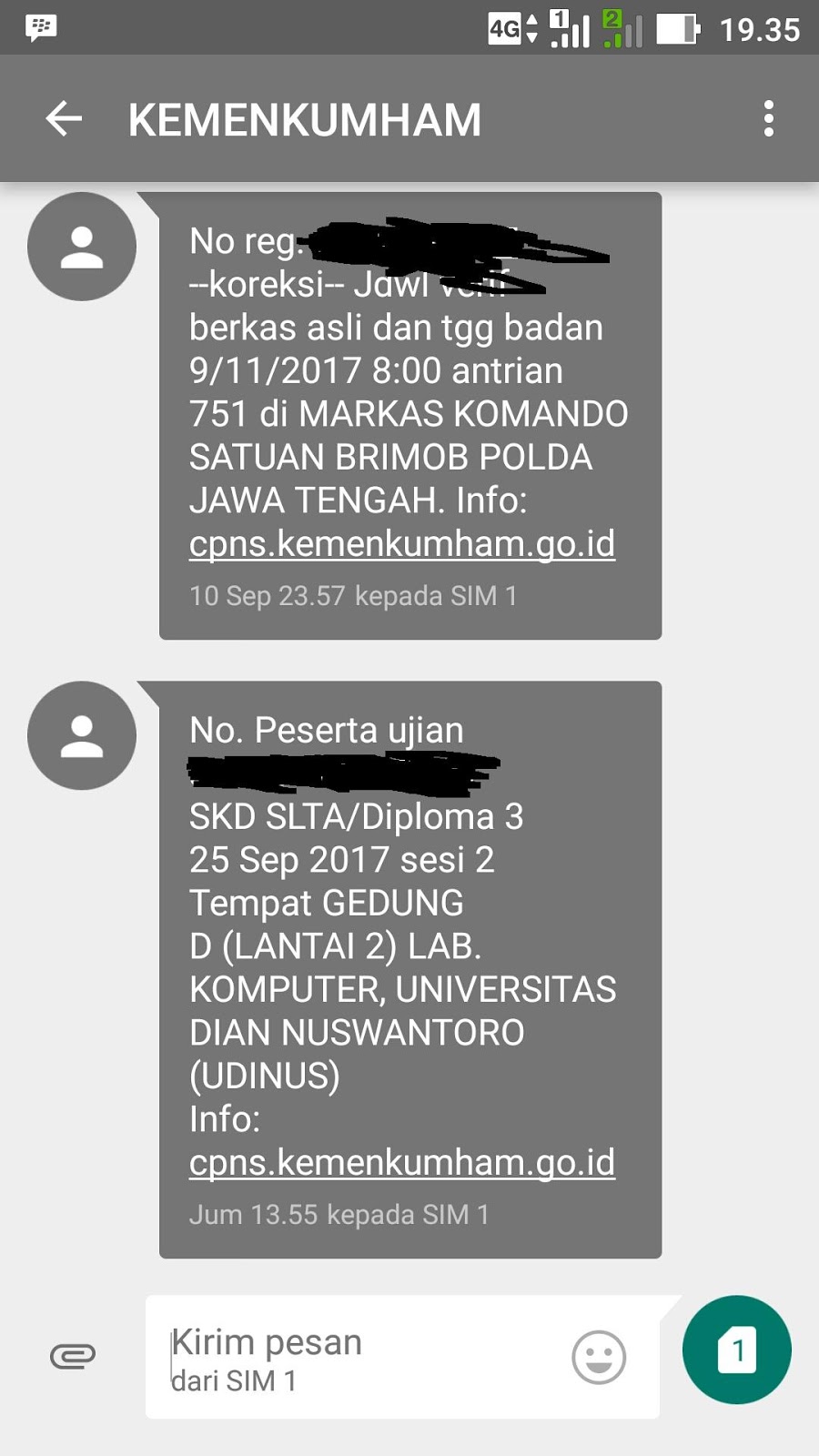819x1456 pixels.
Task: Open the three-dot overflow menu
Action: (769, 118)
